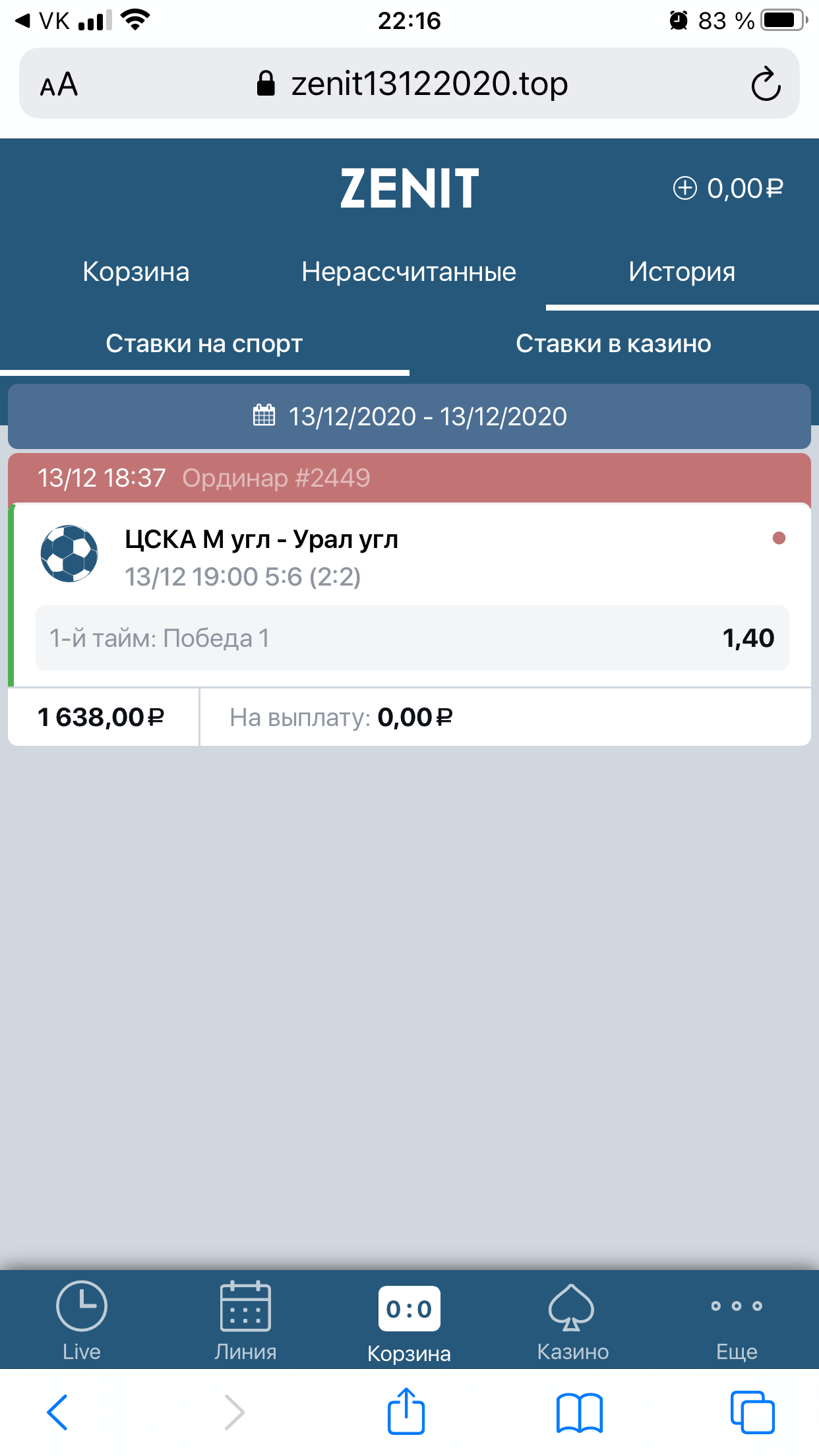Reload the page in Safari
Image resolution: width=819 pixels, height=1456 pixels.
[765, 84]
